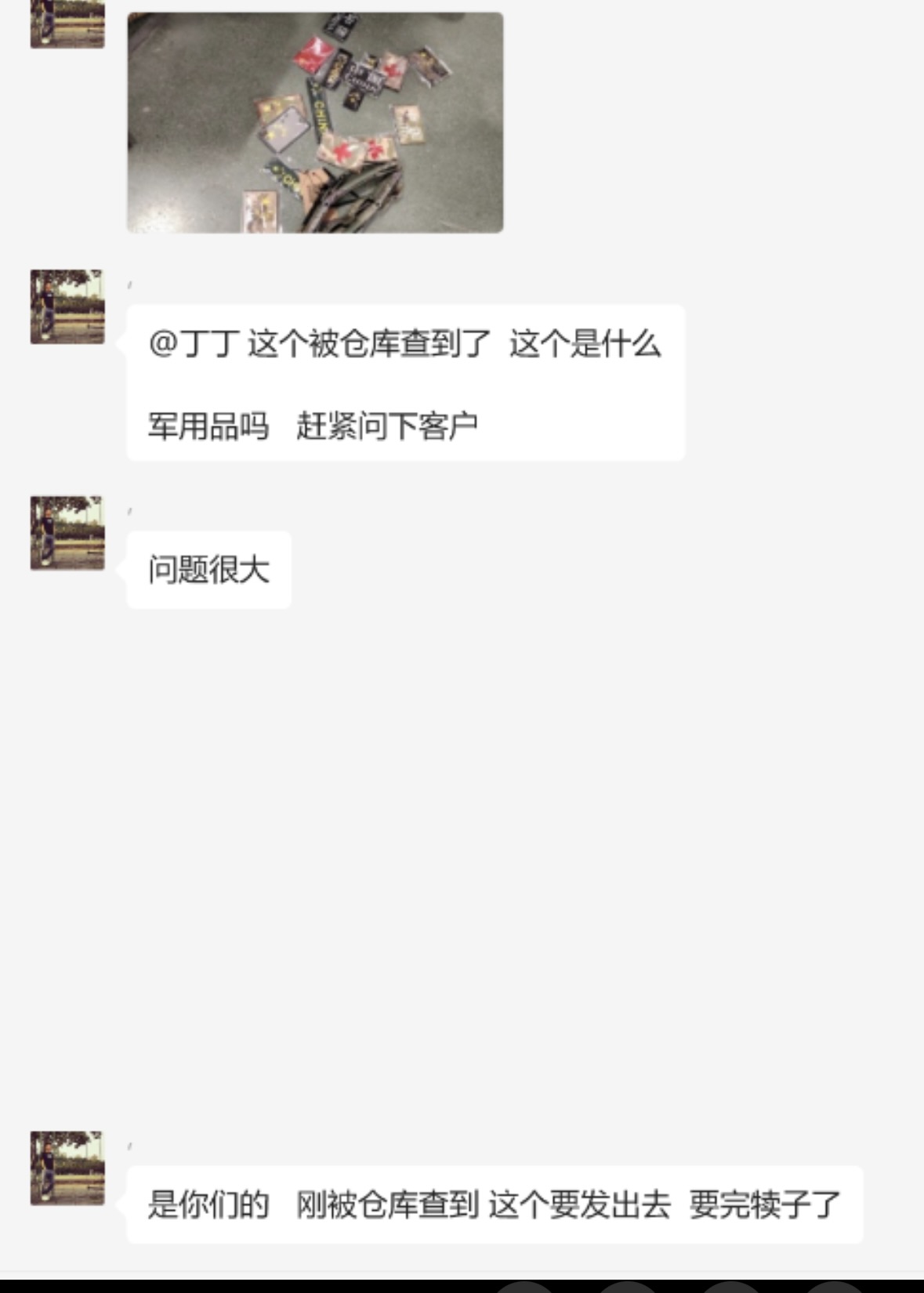View profile from avatar beside "是你们的" message
Image resolution: width=924 pixels, height=1293 pixels.
point(67,1168)
